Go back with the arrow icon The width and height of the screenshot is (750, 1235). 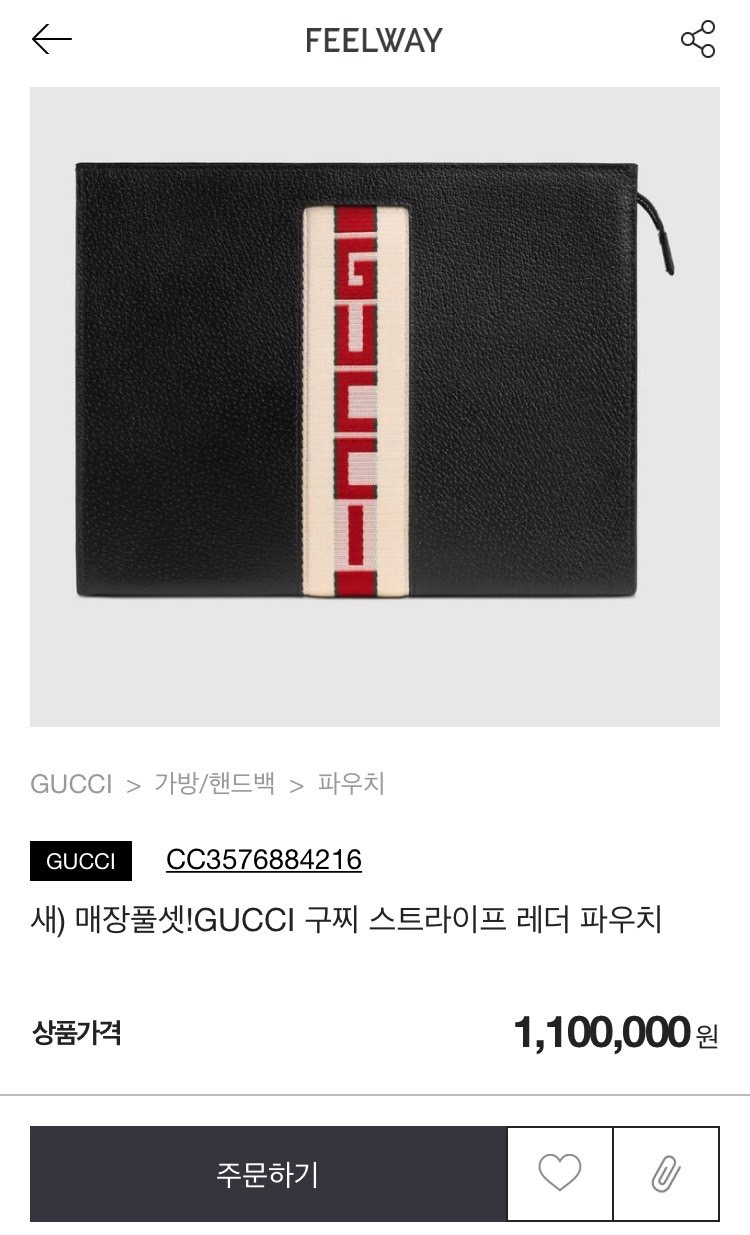pos(52,40)
